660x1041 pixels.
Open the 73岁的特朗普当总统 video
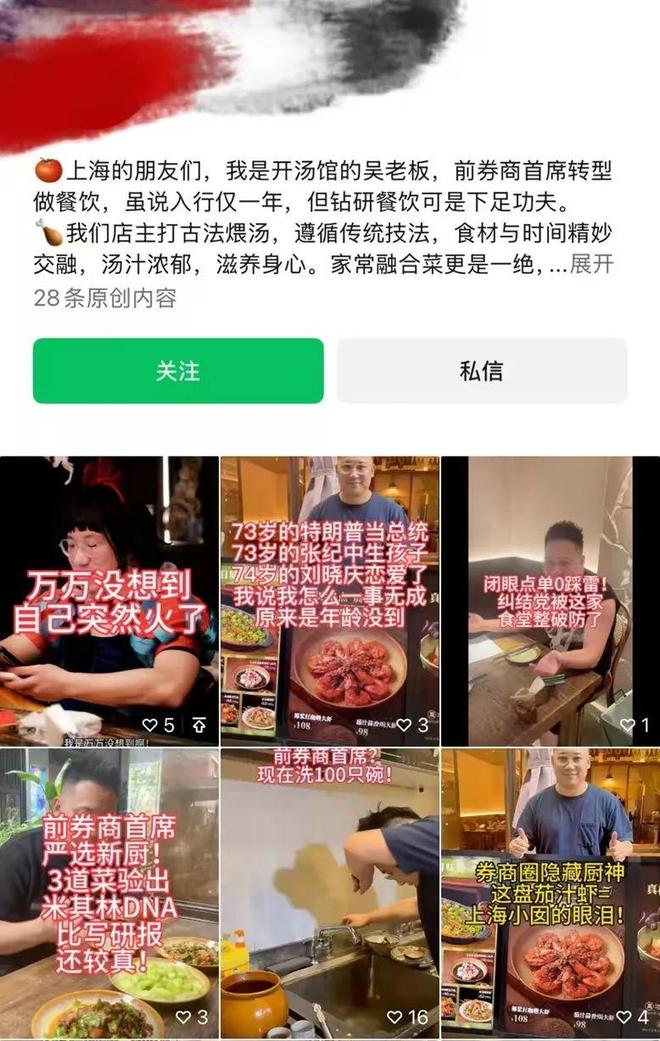pos(329,600)
